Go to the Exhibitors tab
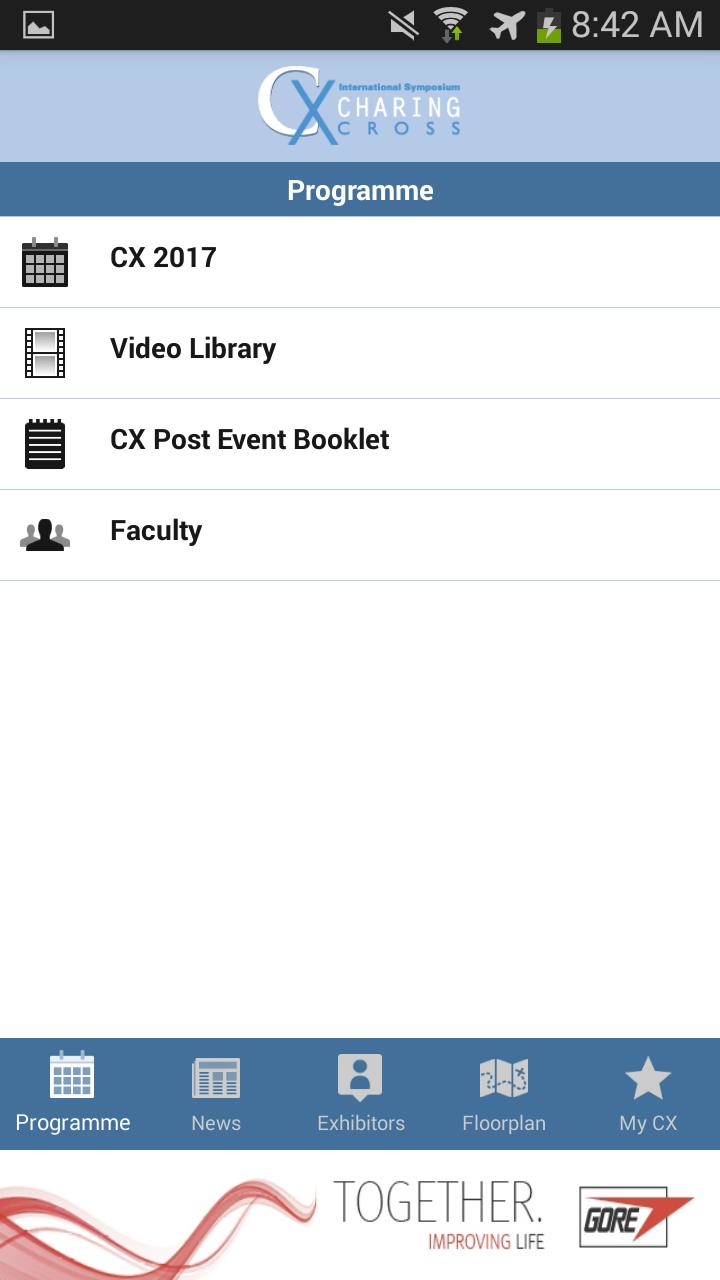The height and width of the screenshot is (1280, 720). click(360, 1094)
